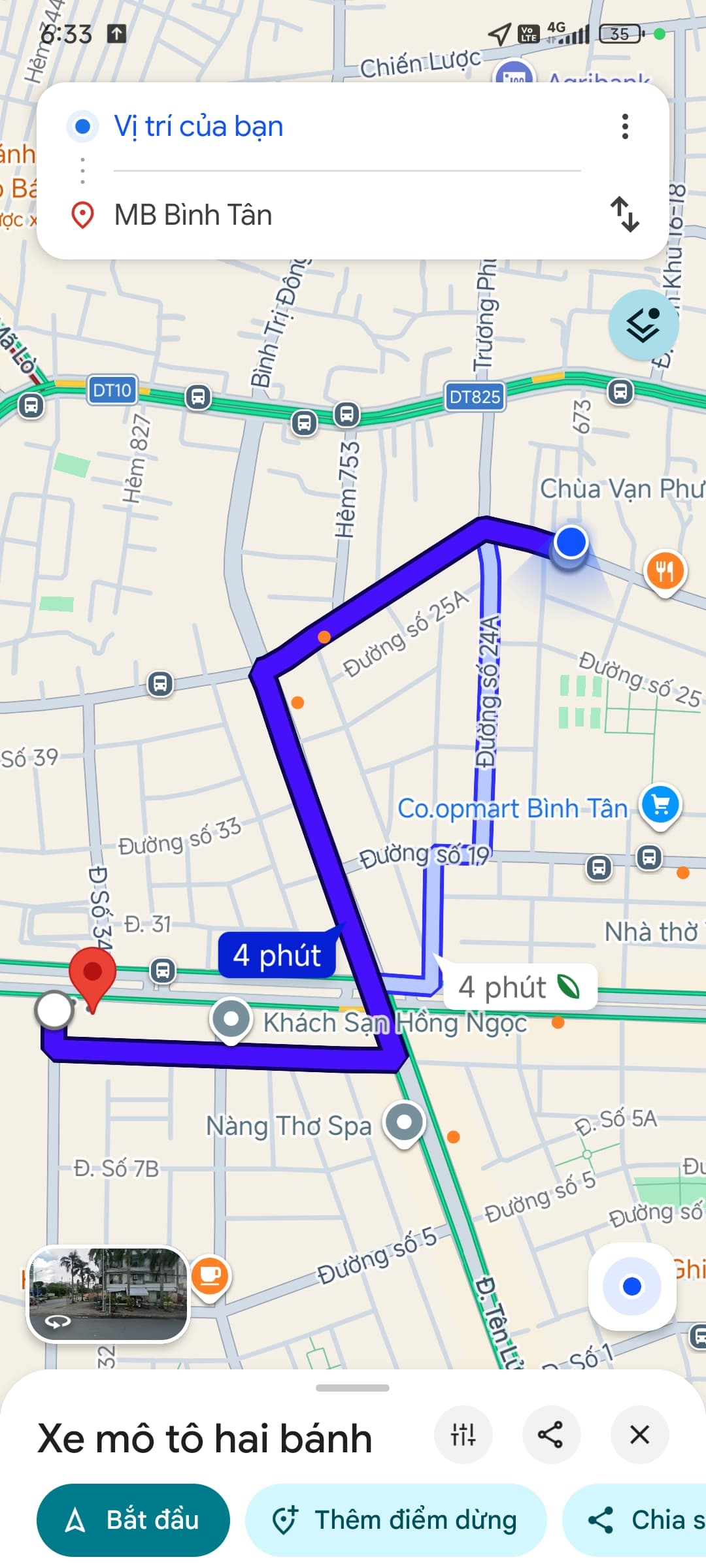706x1568 pixels.
Task: Open Khách Sạn Hồng Ngọc place marker
Action: tap(231, 1019)
